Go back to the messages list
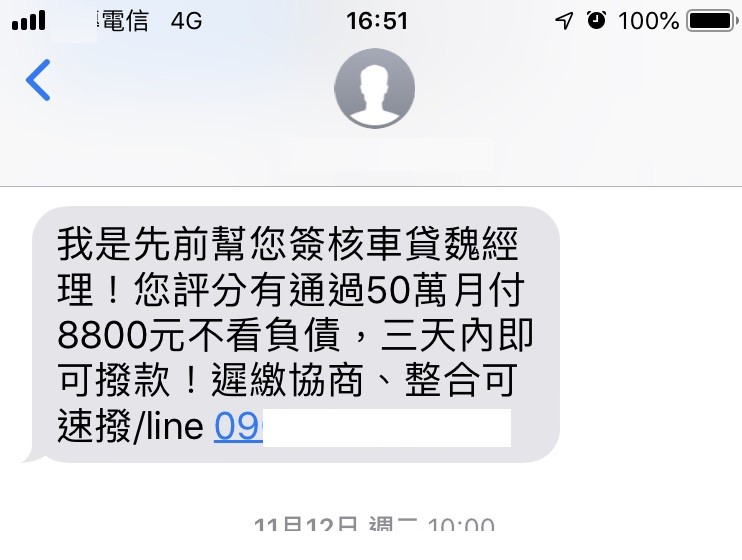 click(38, 81)
